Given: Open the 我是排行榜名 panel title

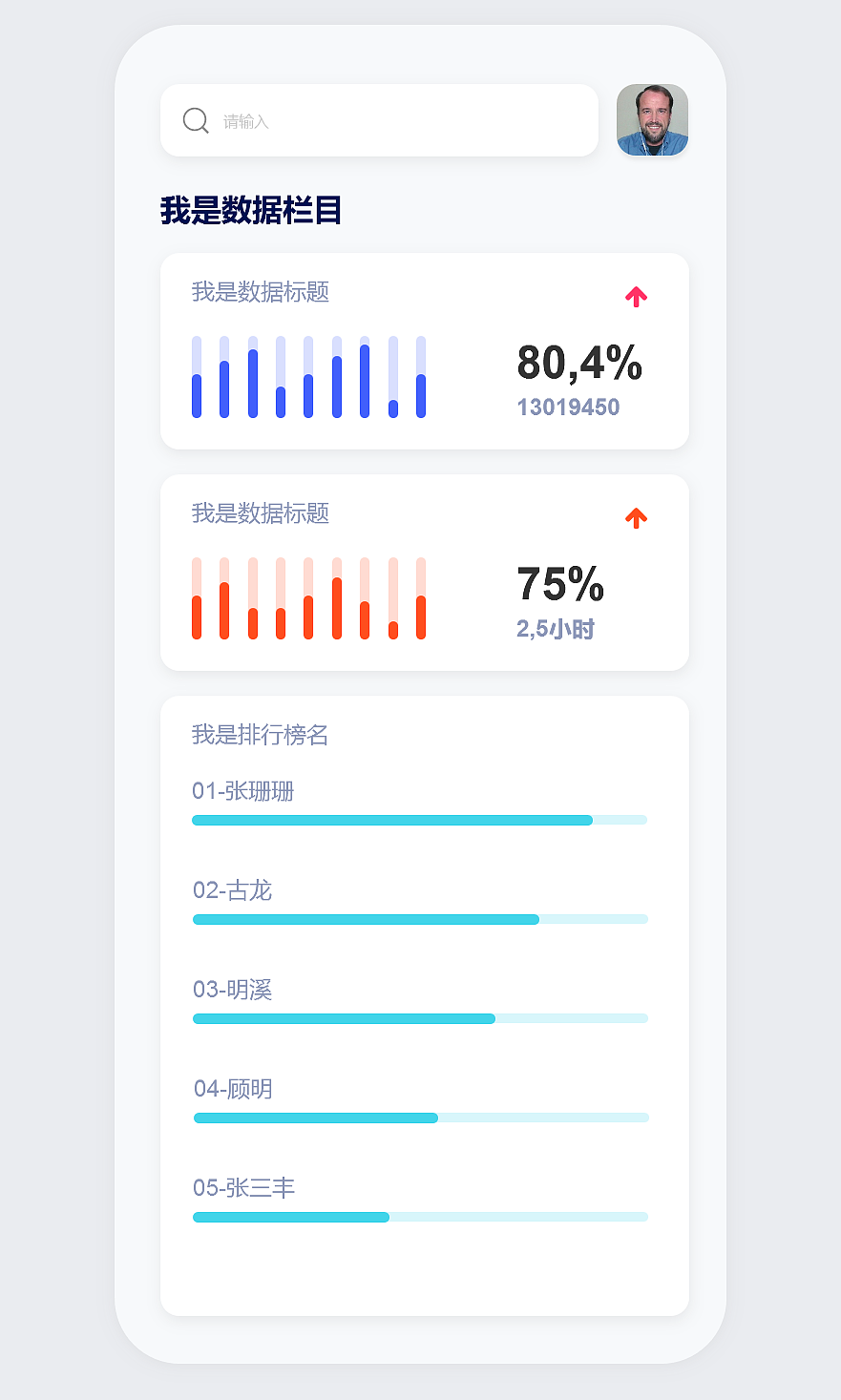Looking at the screenshot, I should [259, 736].
